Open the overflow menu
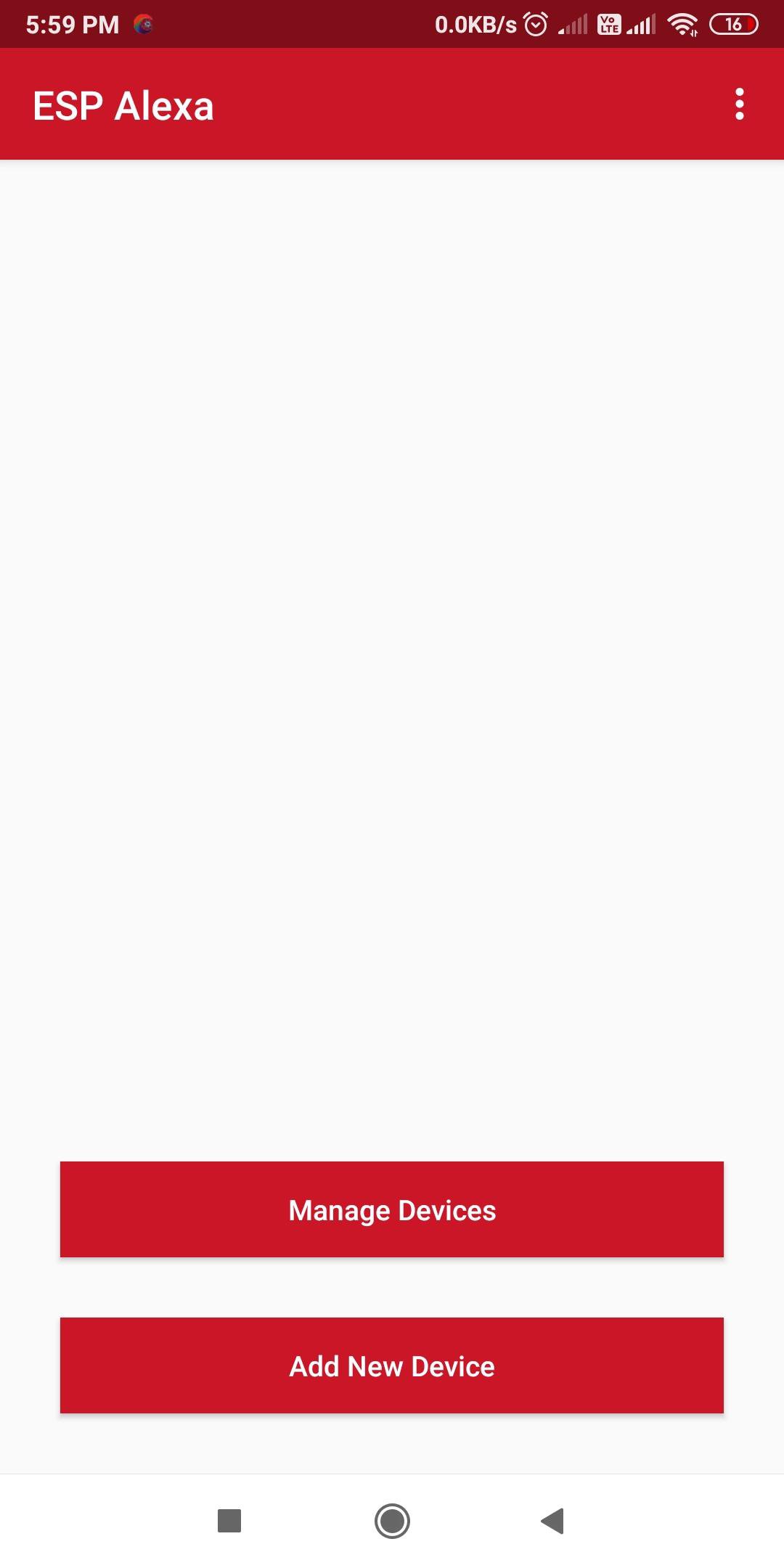784x1568 pixels. click(x=739, y=105)
